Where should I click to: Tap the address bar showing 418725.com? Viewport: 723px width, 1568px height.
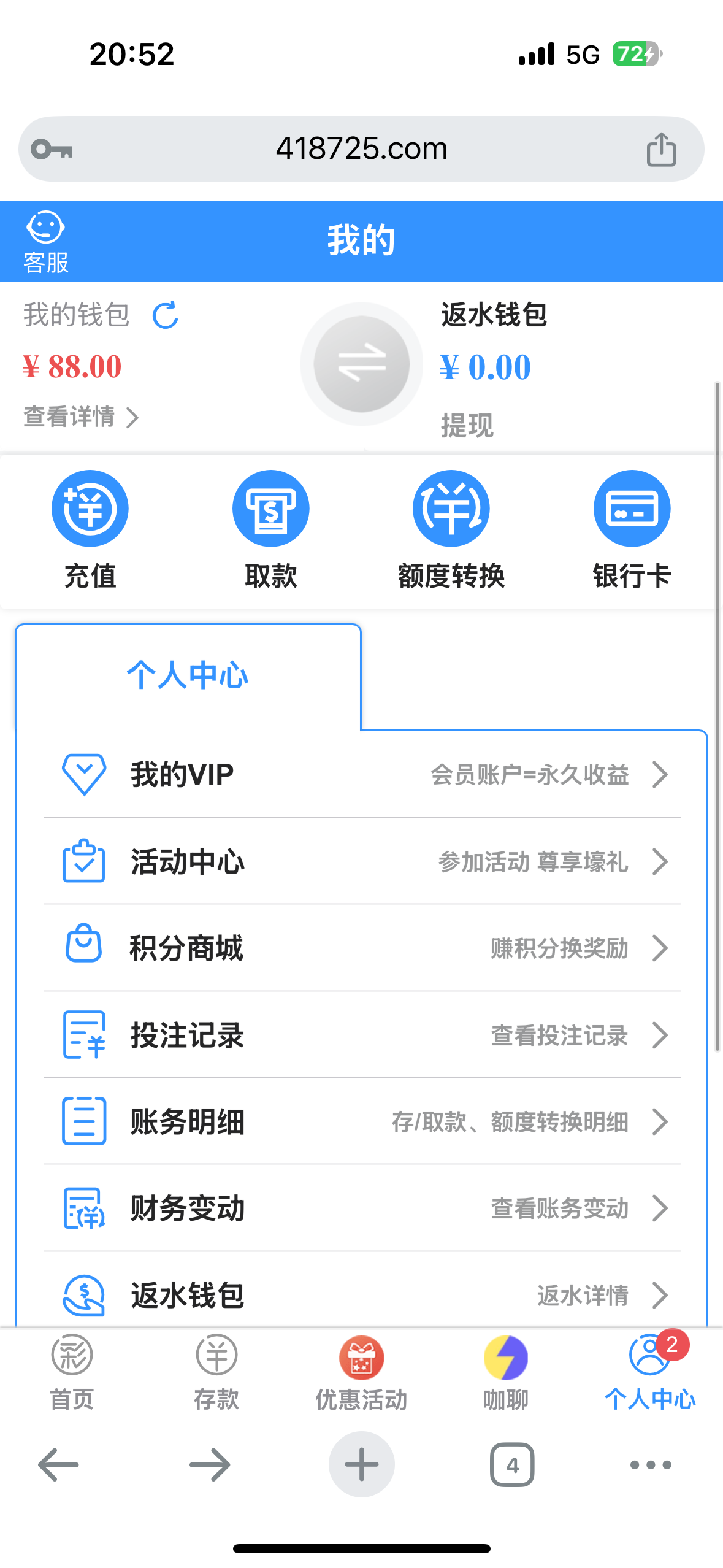(361, 148)
